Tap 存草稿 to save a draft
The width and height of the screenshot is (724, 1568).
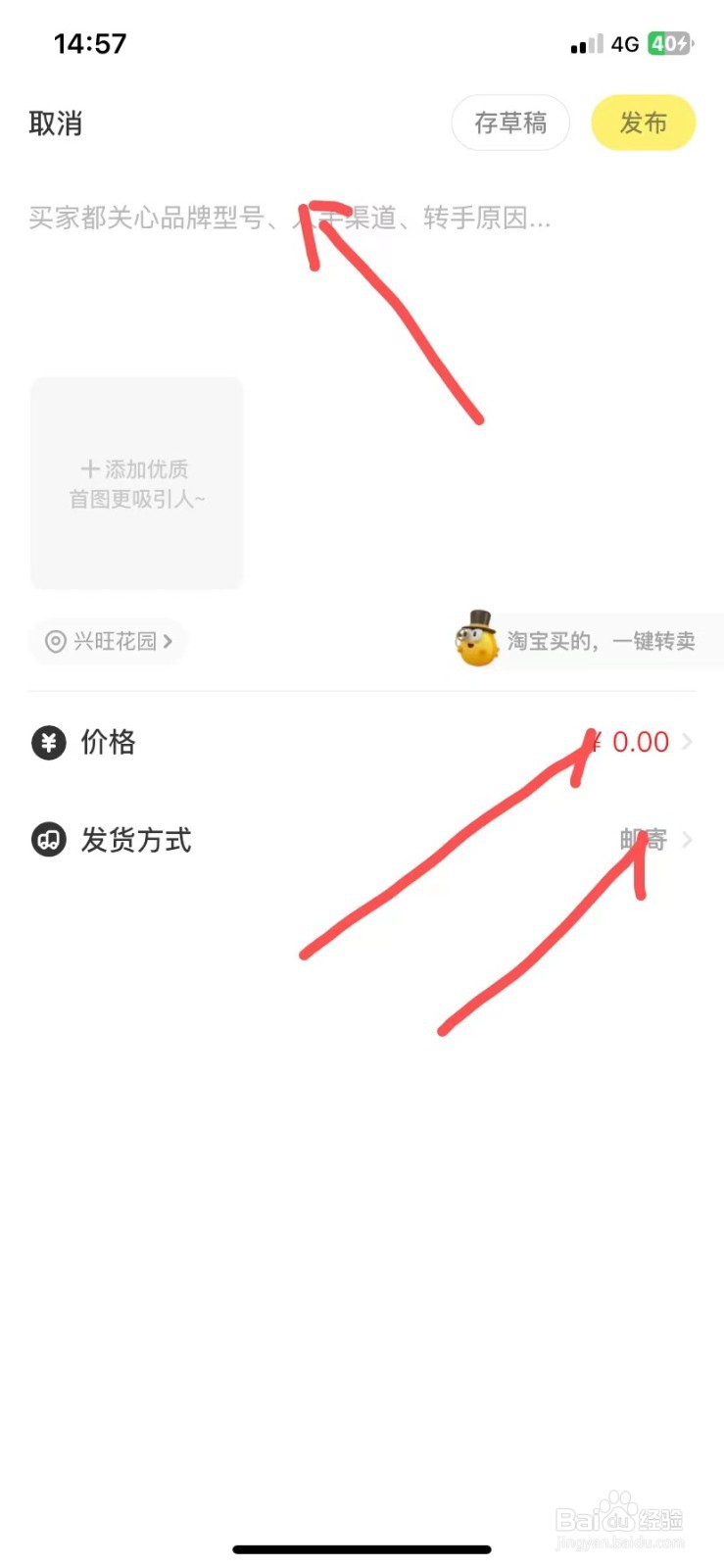[x=510, y=122]
